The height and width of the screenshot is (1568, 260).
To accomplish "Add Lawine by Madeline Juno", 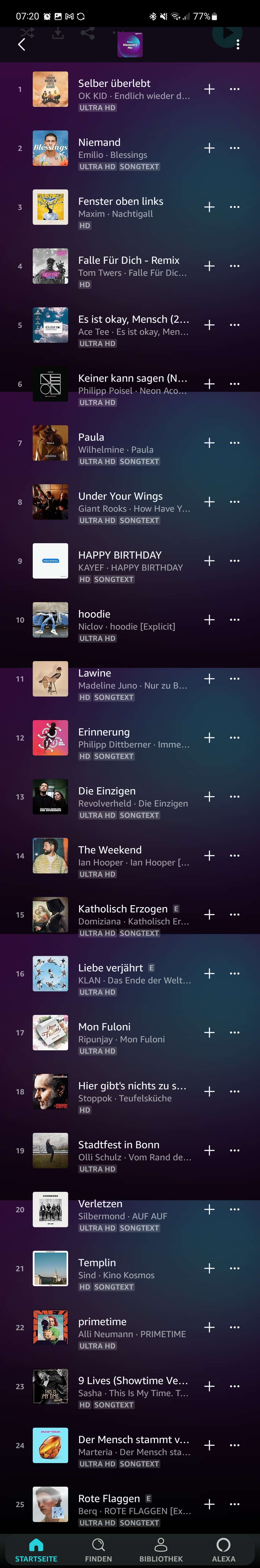I will [209, 679].
